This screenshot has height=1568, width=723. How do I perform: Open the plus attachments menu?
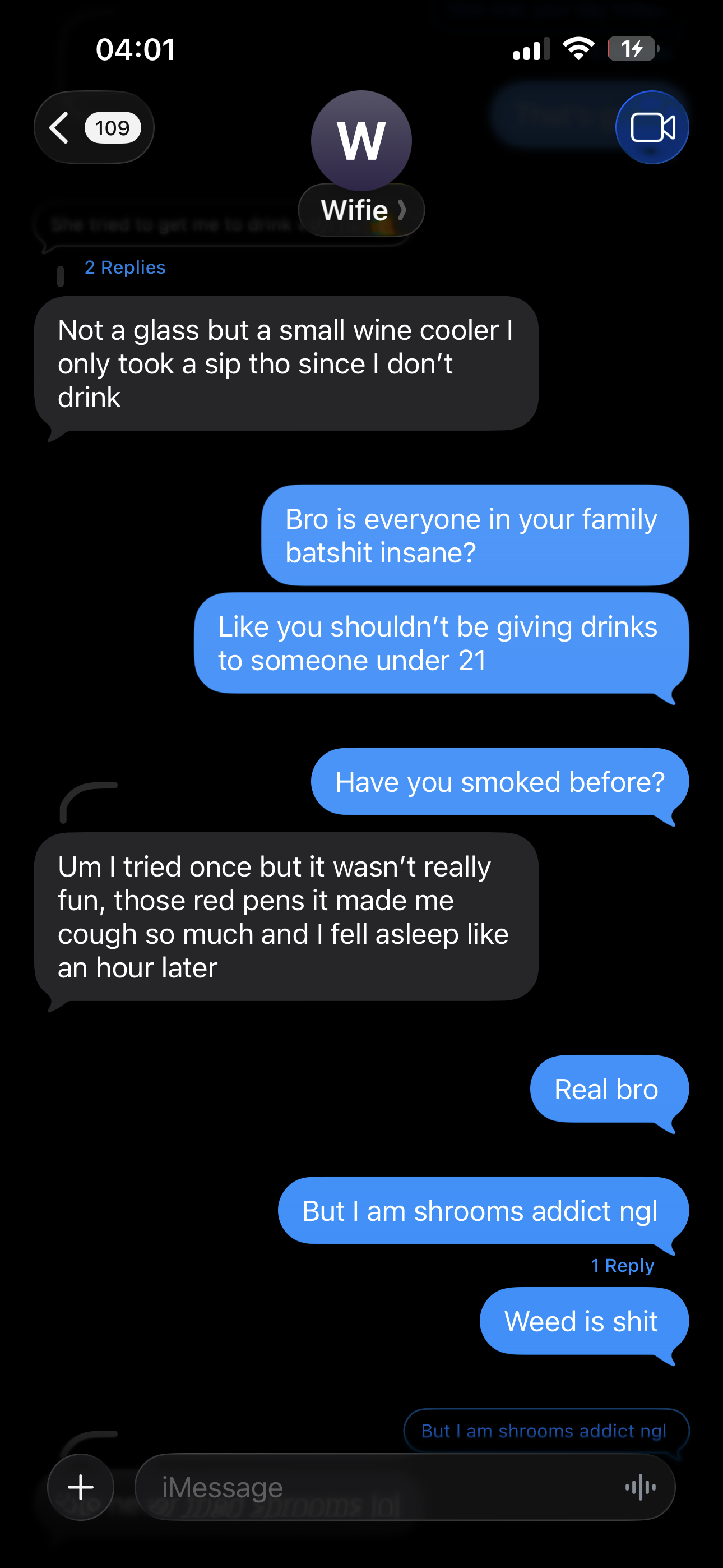coord(81,1487)
